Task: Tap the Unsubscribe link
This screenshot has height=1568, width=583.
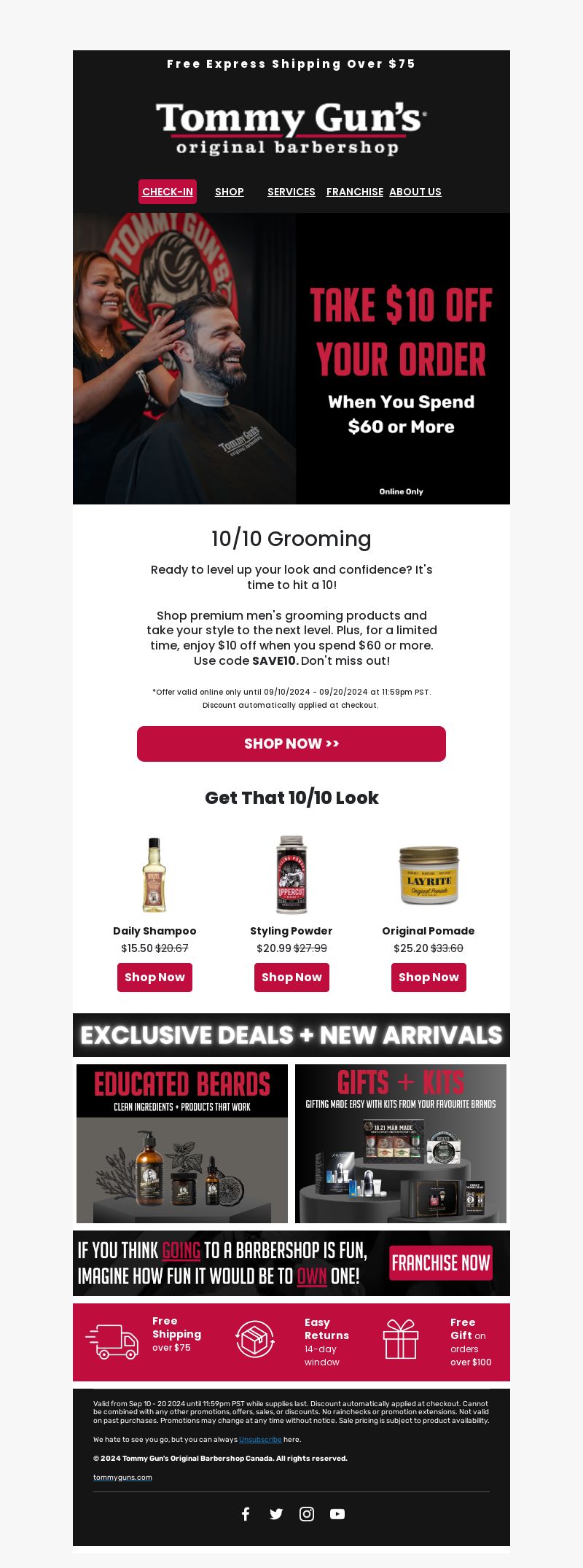Action: tap(260, 1440)
